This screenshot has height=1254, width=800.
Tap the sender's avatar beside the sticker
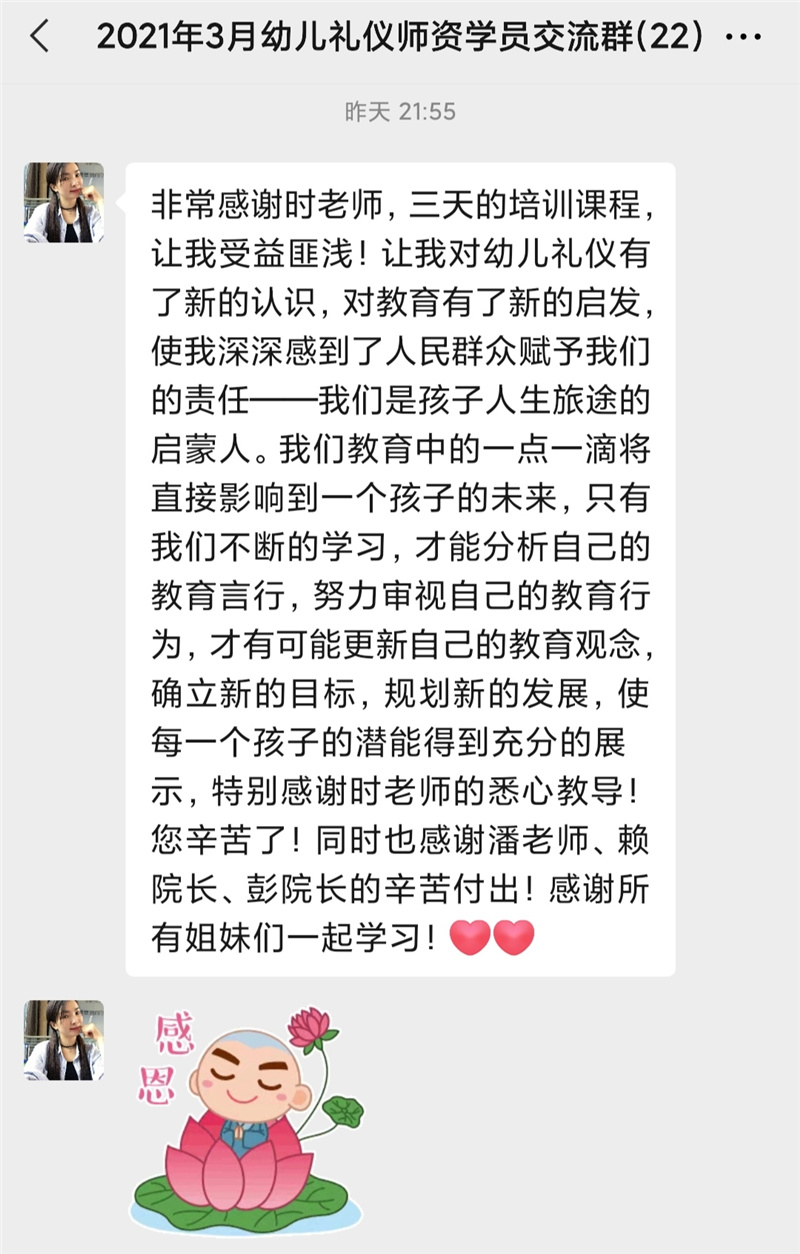[63, 1041]
